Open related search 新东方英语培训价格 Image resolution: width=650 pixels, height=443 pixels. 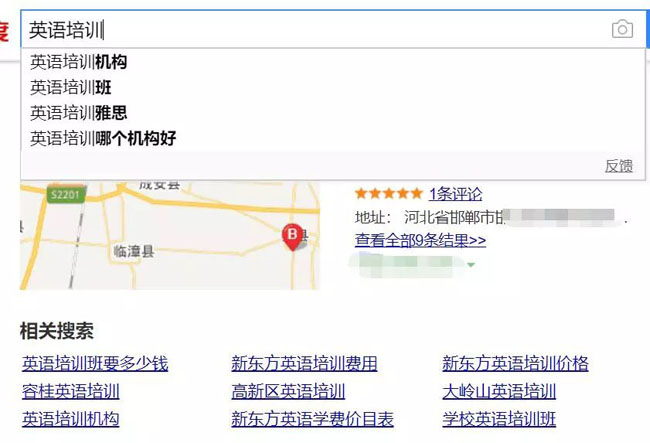[515, 364]
